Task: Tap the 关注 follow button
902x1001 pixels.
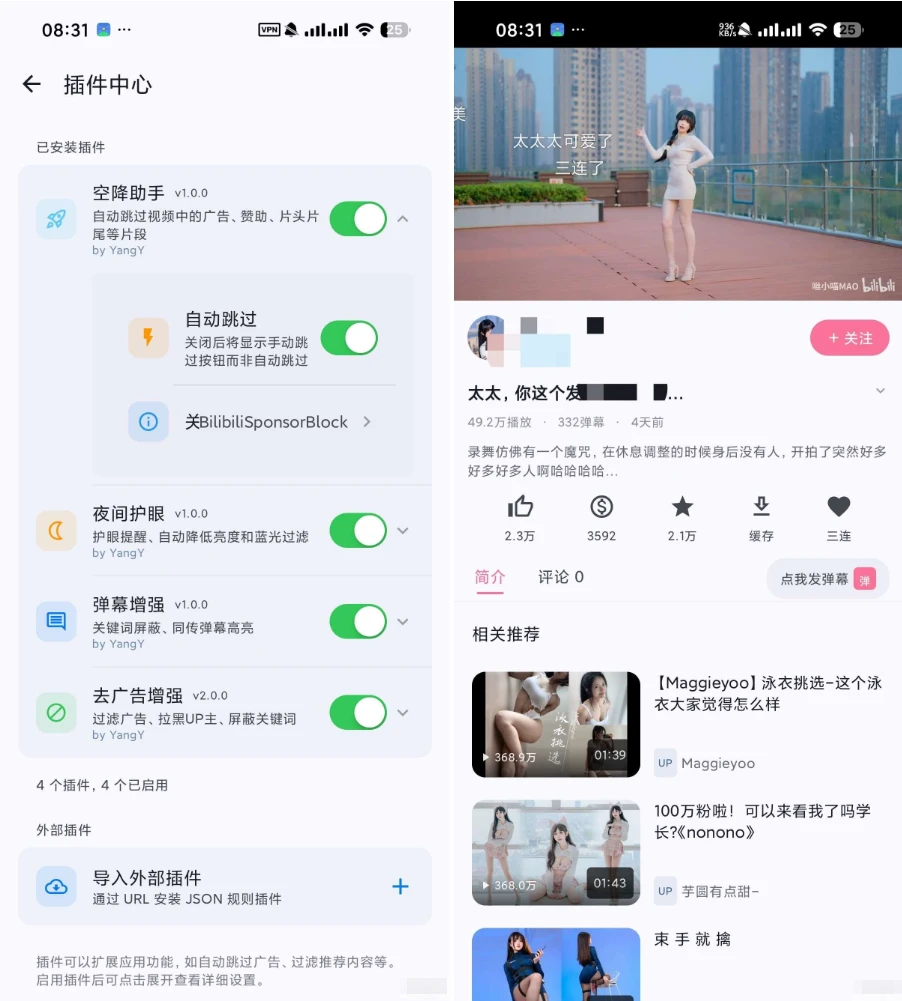Action: (849, 338)
